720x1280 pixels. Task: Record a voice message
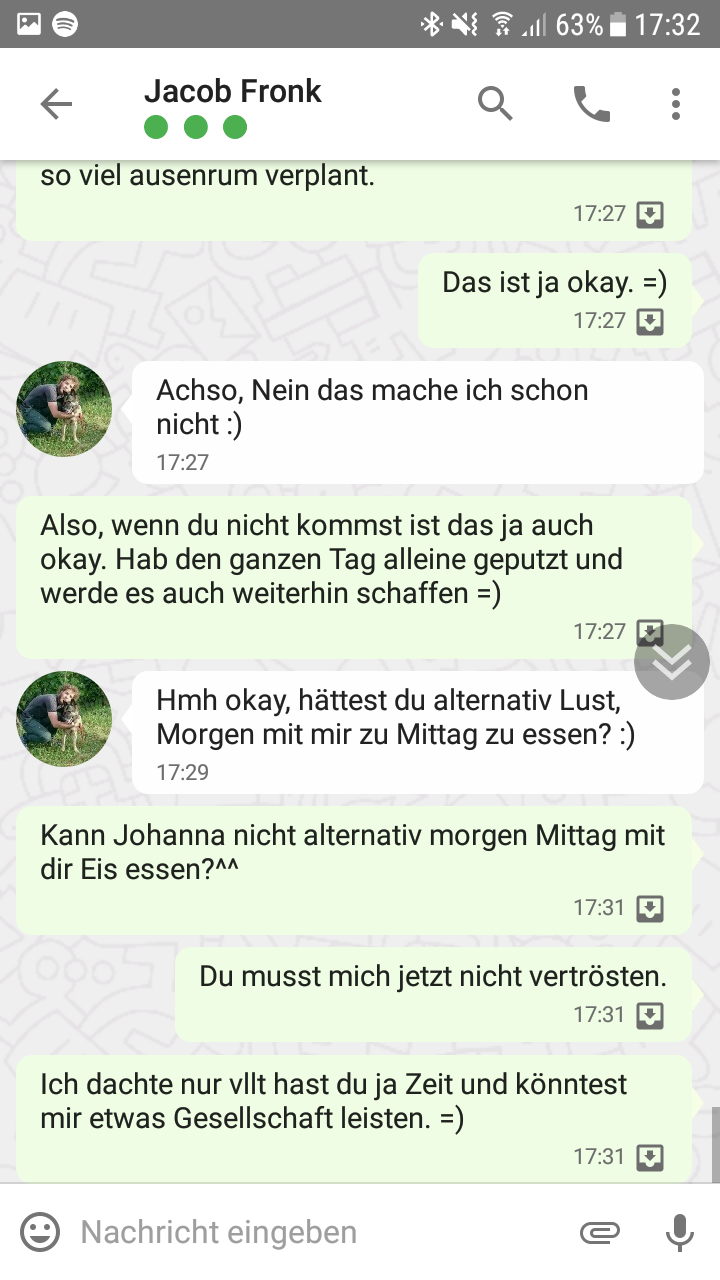click(680, 1232)
